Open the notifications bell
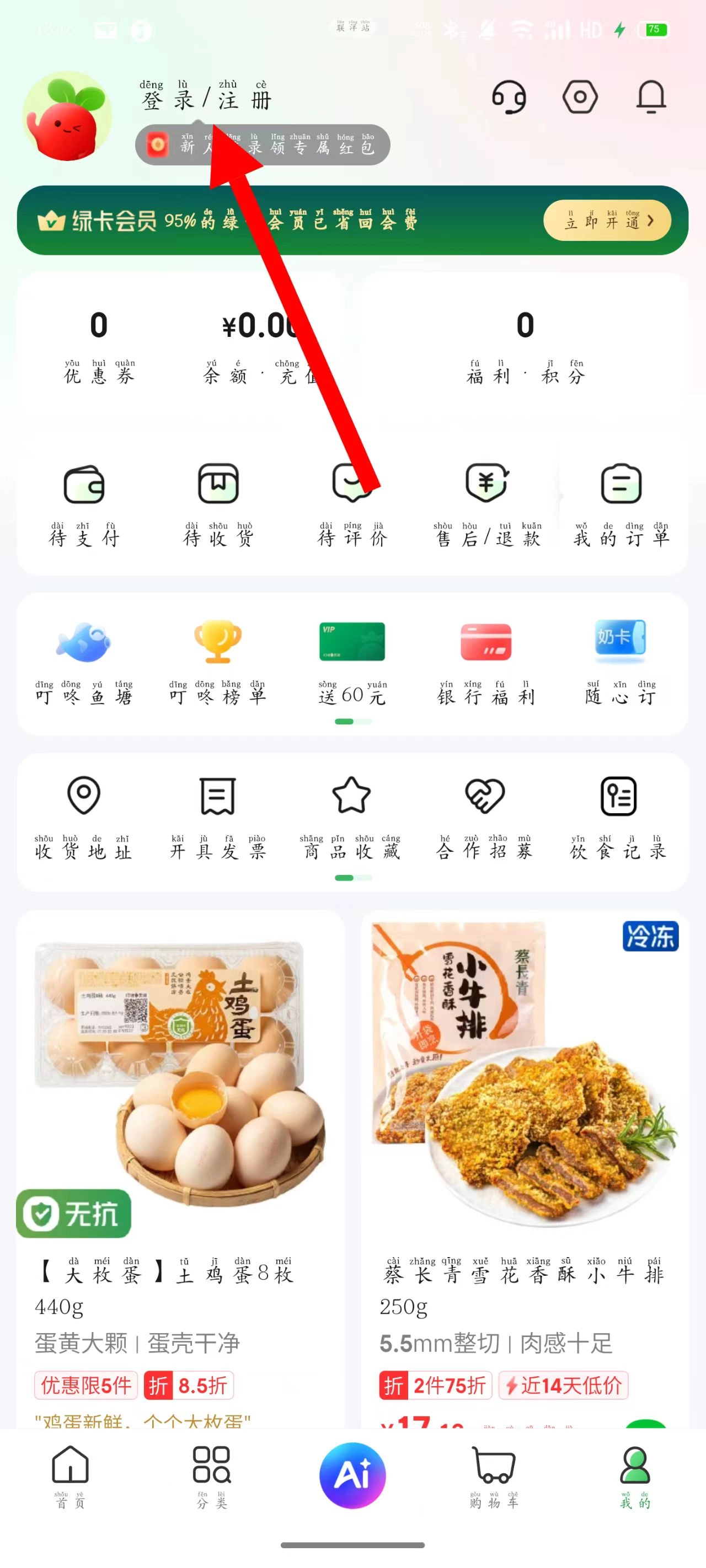Viewport: 706px width, 1568px height. [x=650, y=97]
